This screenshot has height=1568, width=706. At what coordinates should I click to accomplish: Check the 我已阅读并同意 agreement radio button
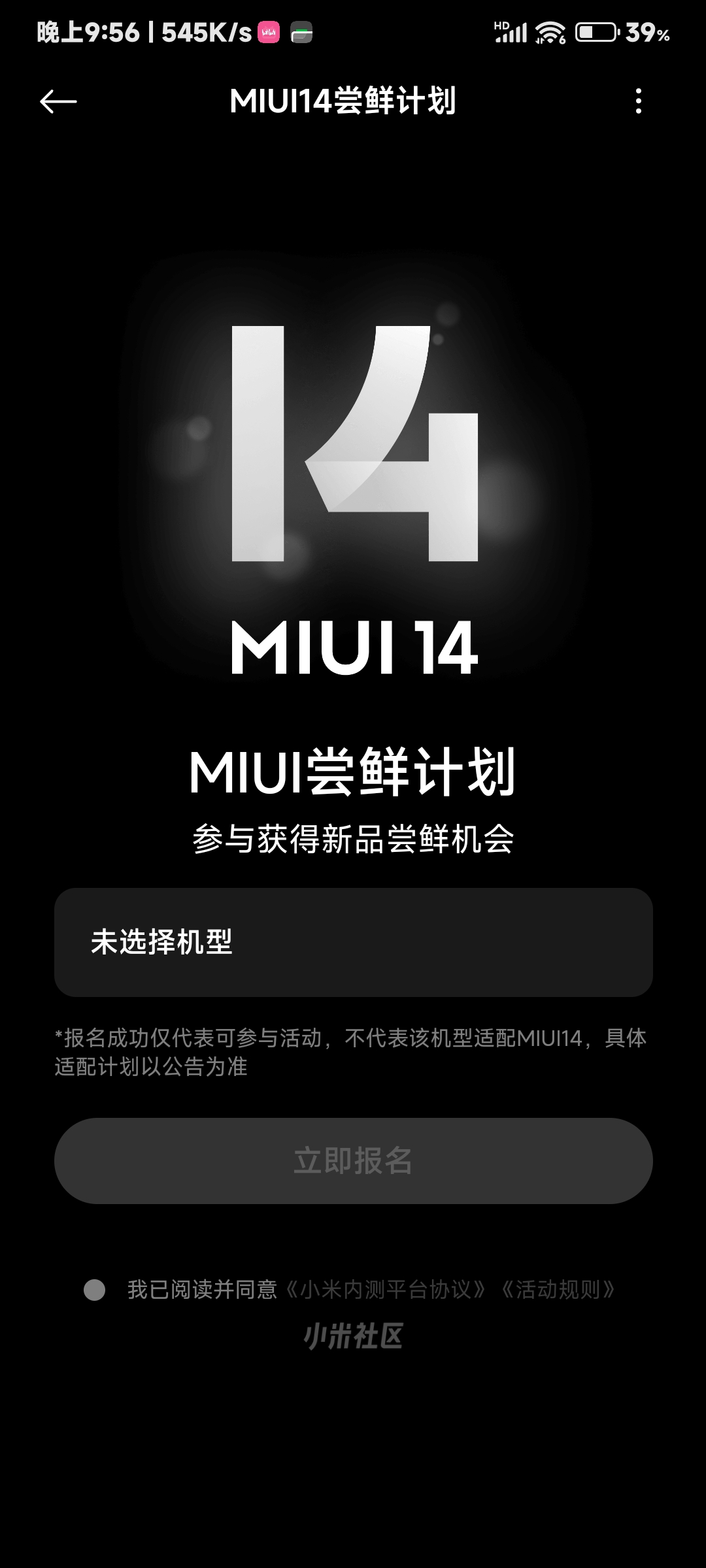tap(95, 1290)
